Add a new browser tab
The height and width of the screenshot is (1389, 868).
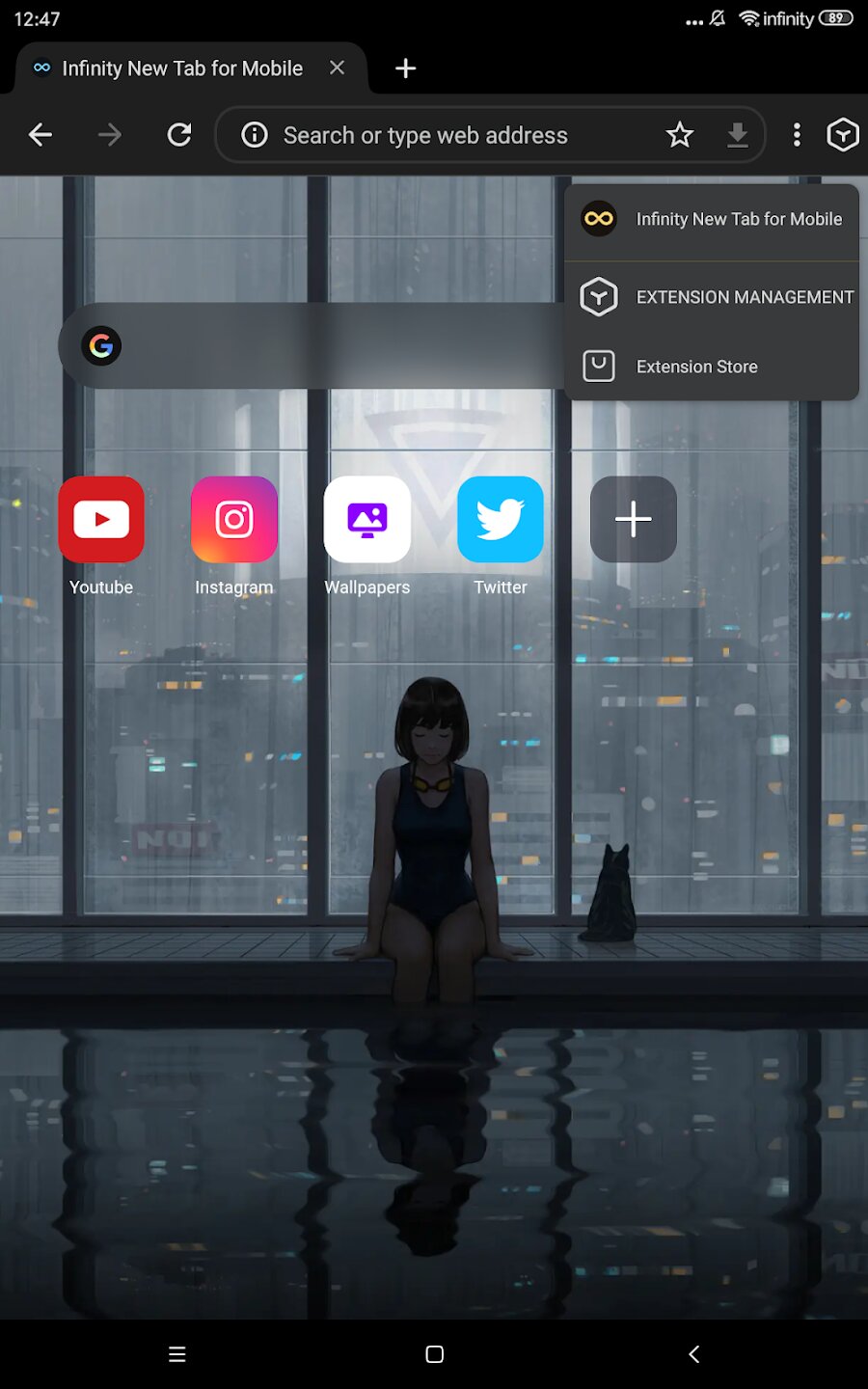pyautogui.click(x=406, y=68)
